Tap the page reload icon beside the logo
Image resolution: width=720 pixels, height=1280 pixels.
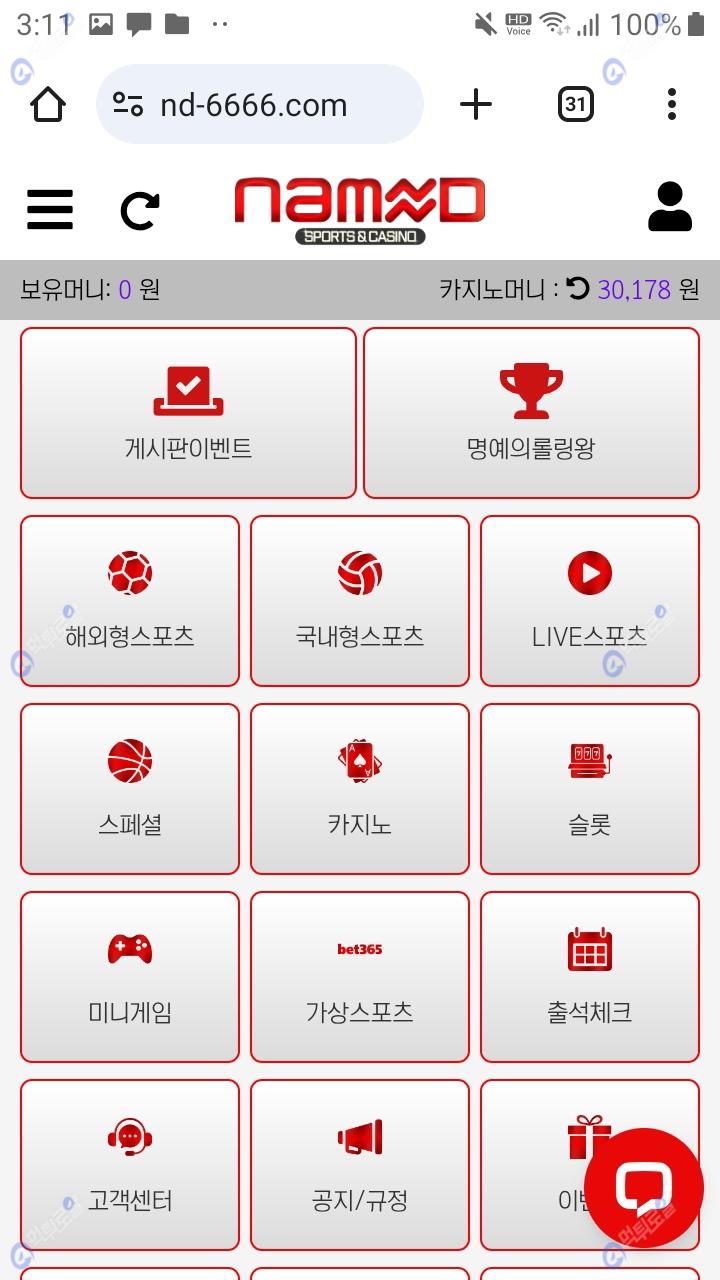140,210
